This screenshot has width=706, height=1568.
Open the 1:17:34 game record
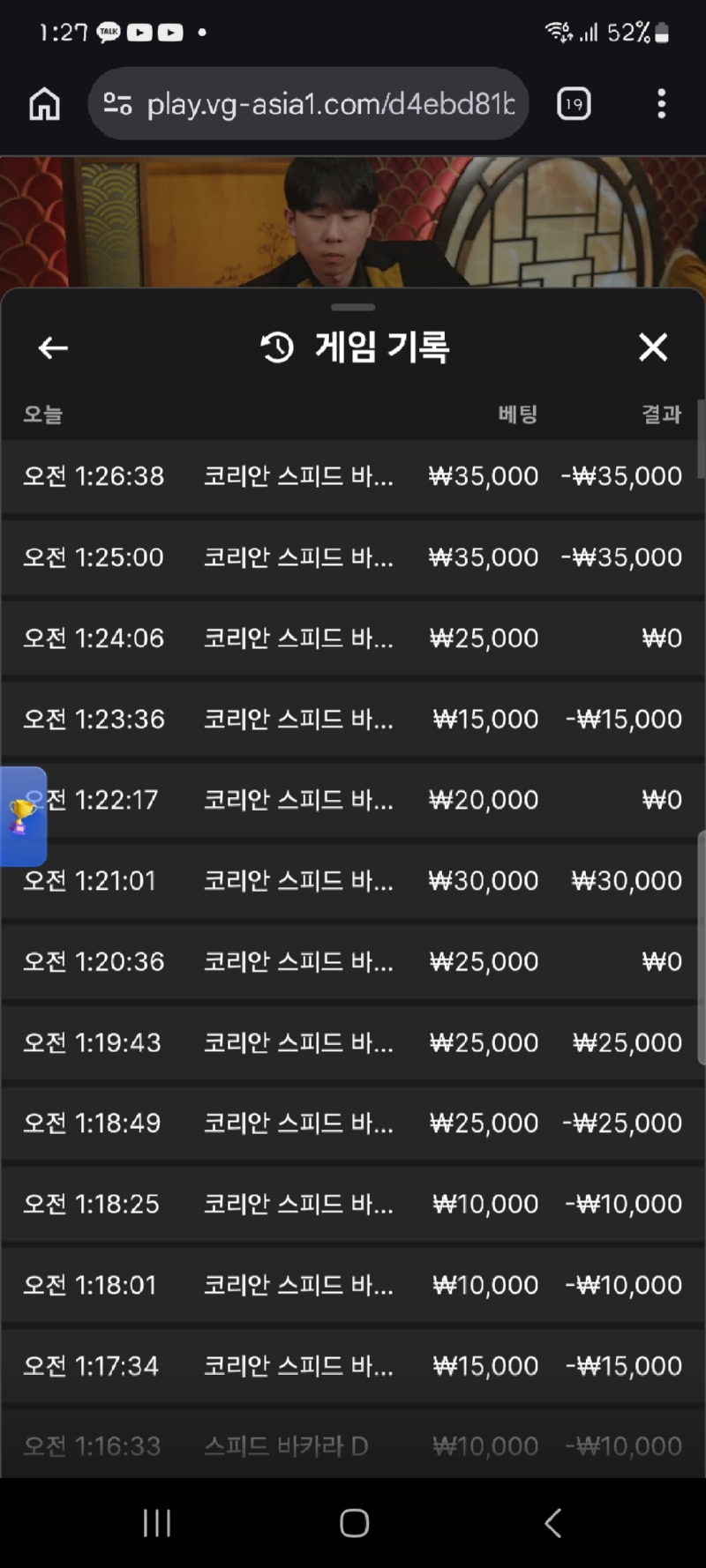pos(353,1365)
